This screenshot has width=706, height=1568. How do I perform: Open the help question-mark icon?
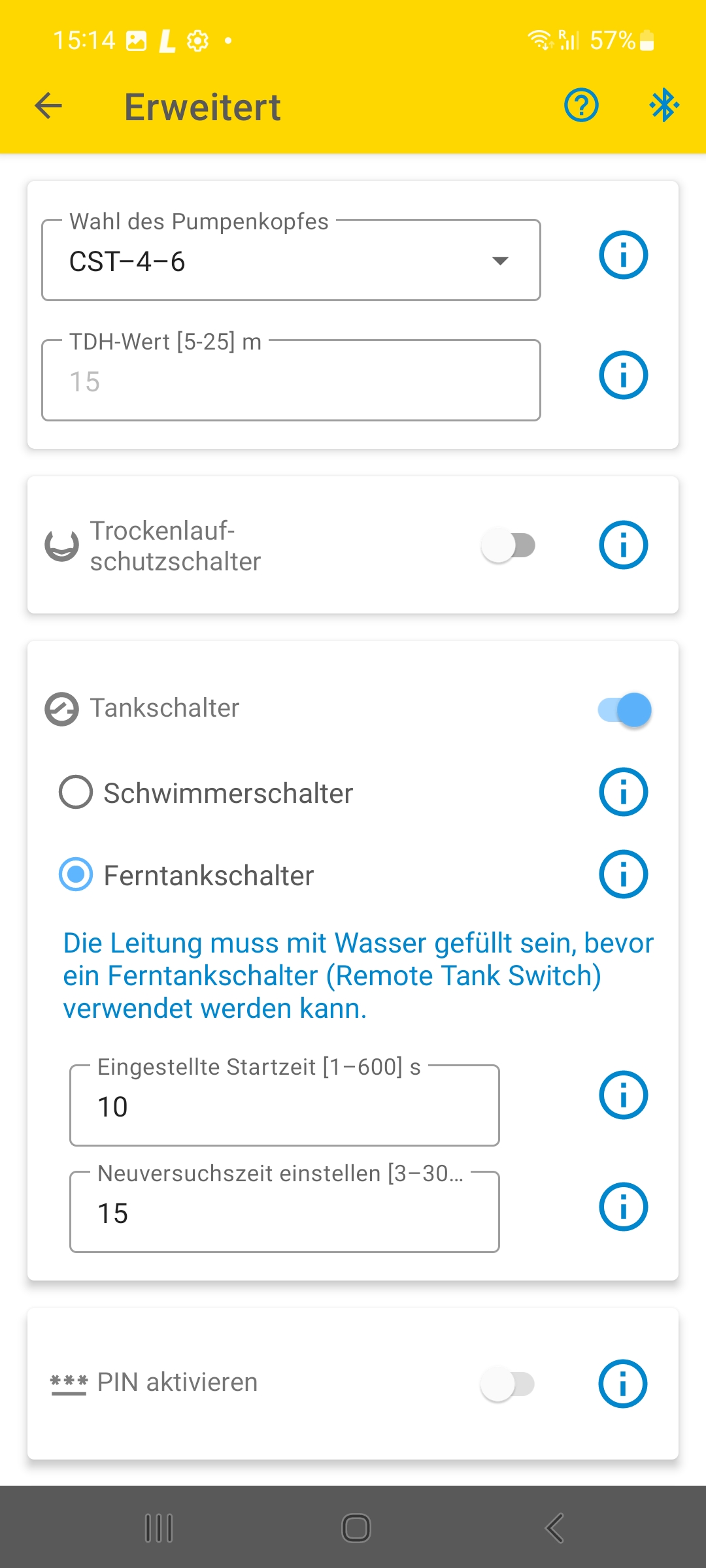(581, 105)
